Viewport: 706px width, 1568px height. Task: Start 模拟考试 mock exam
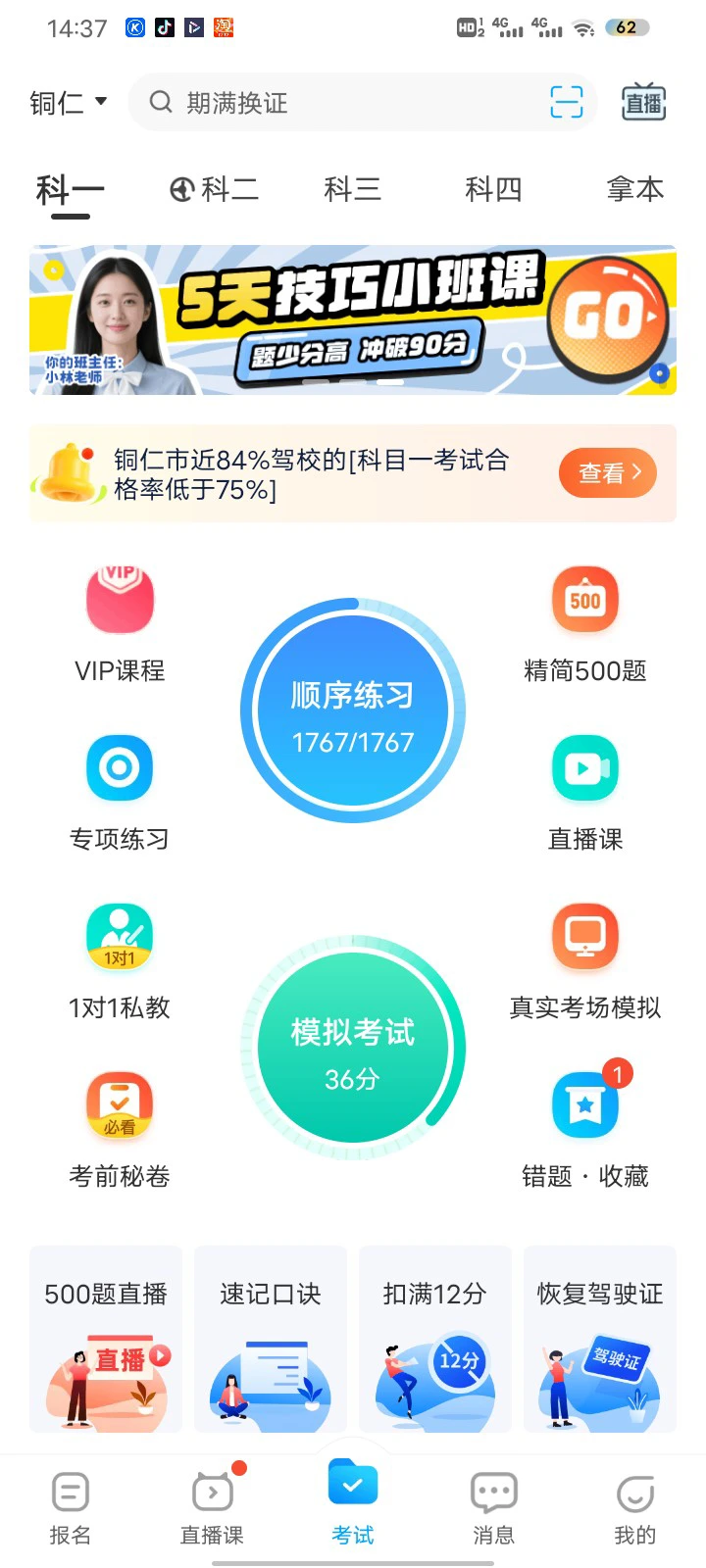tap(353, 1050)
